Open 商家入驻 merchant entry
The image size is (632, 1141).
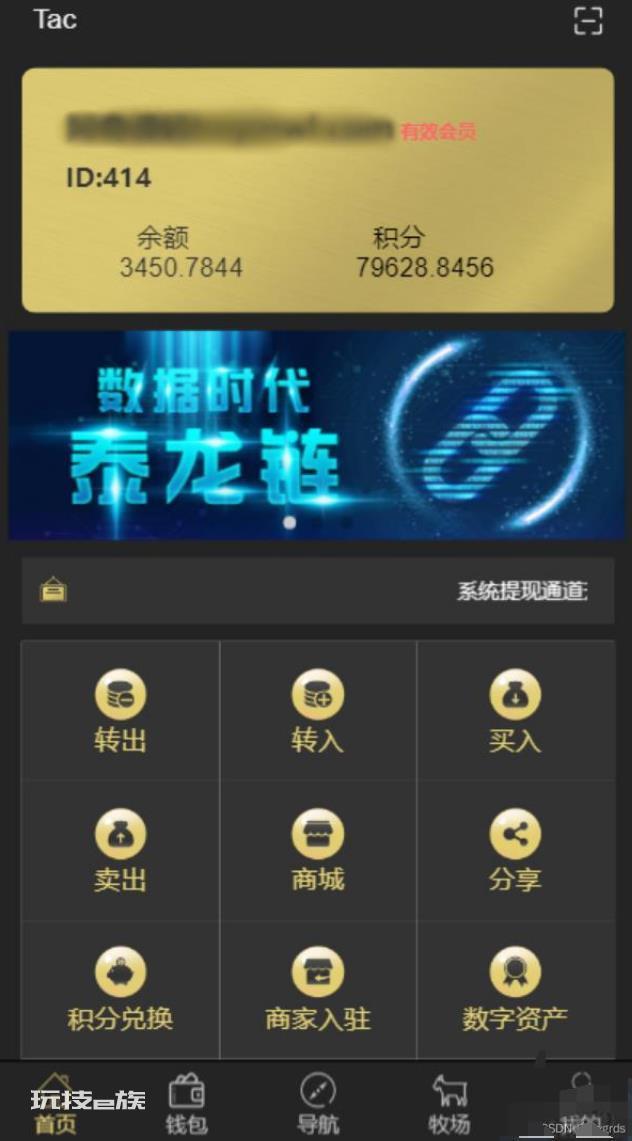[318, 989]
